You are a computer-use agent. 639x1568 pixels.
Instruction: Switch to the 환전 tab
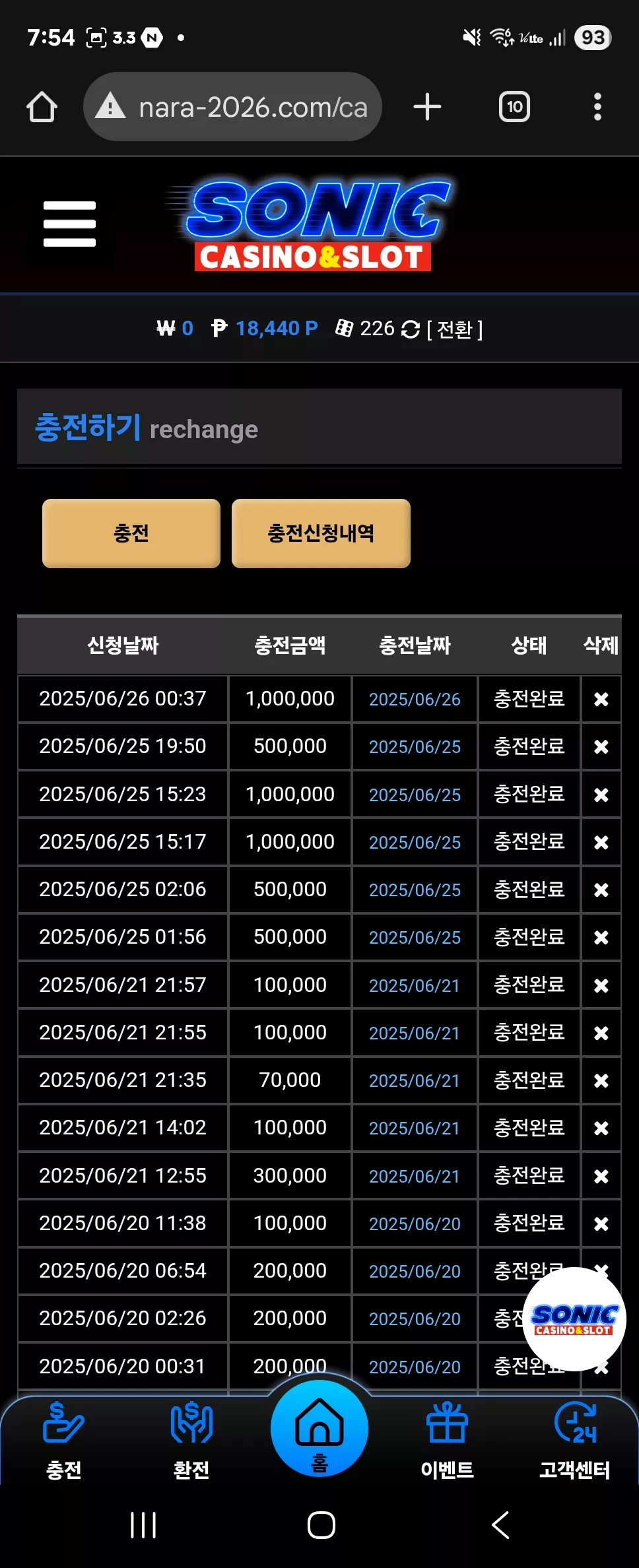(x=191, y=1440)
